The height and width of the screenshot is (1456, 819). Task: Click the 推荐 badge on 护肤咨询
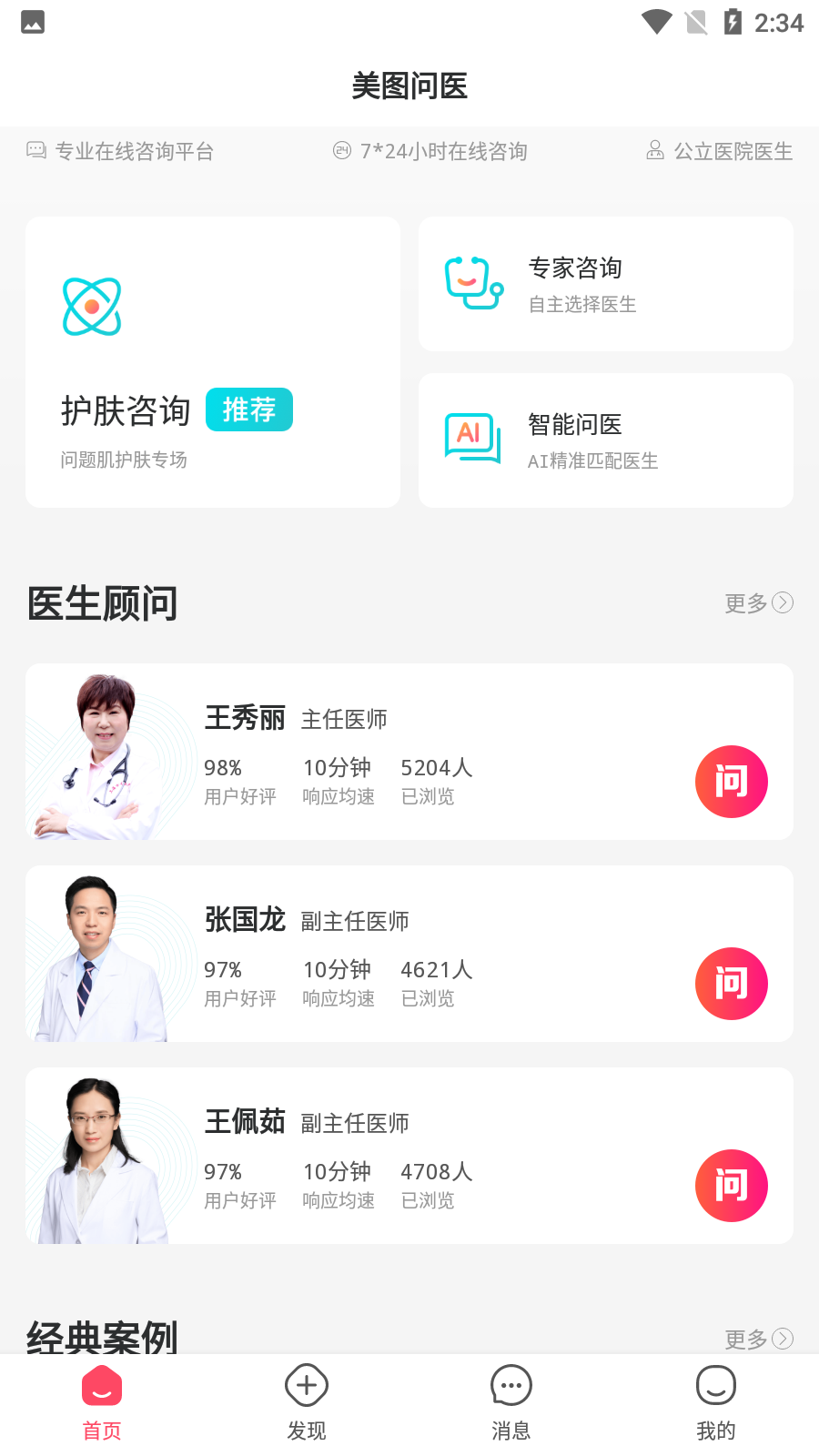click(x=248, y=409)
